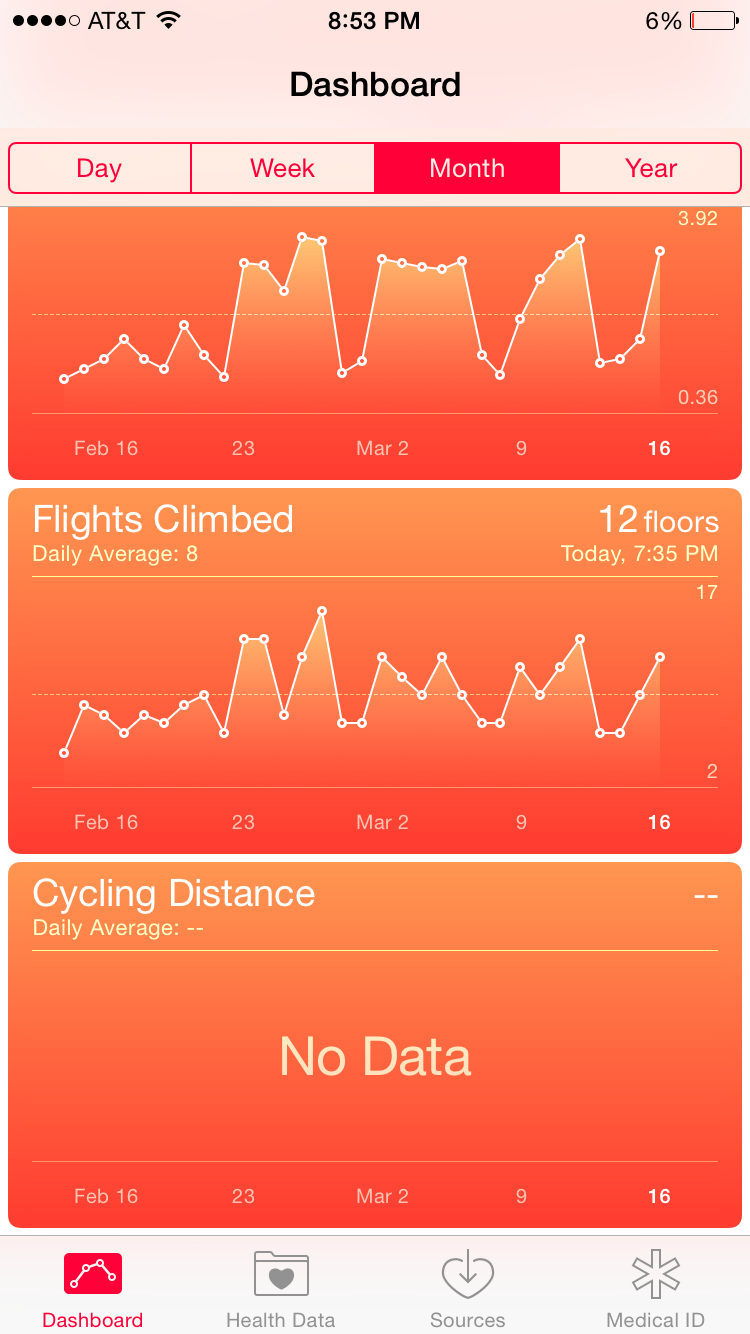
Task: Select the Week segment
Action: [283, 168]
